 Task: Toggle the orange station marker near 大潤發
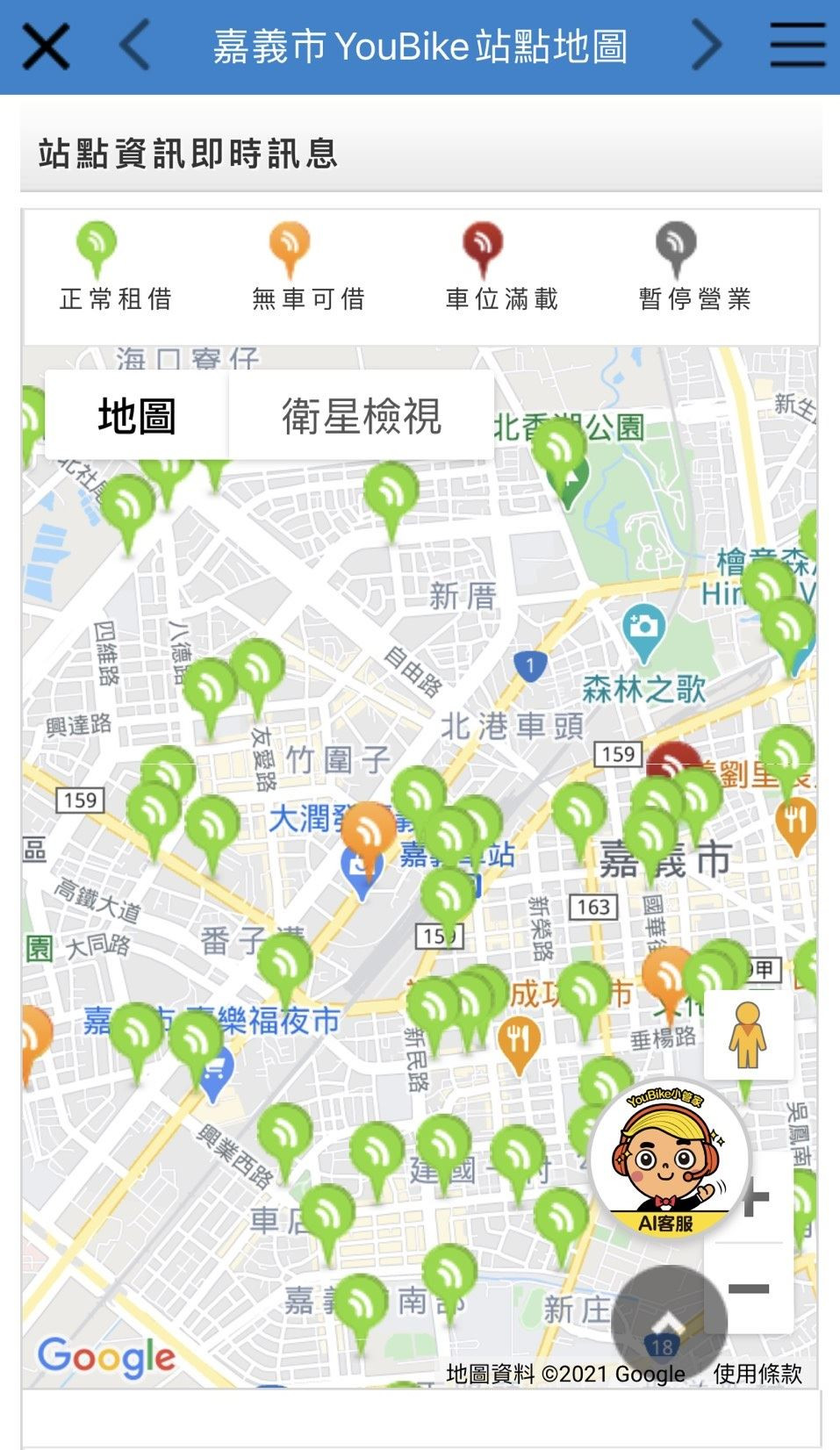point(370,829)
